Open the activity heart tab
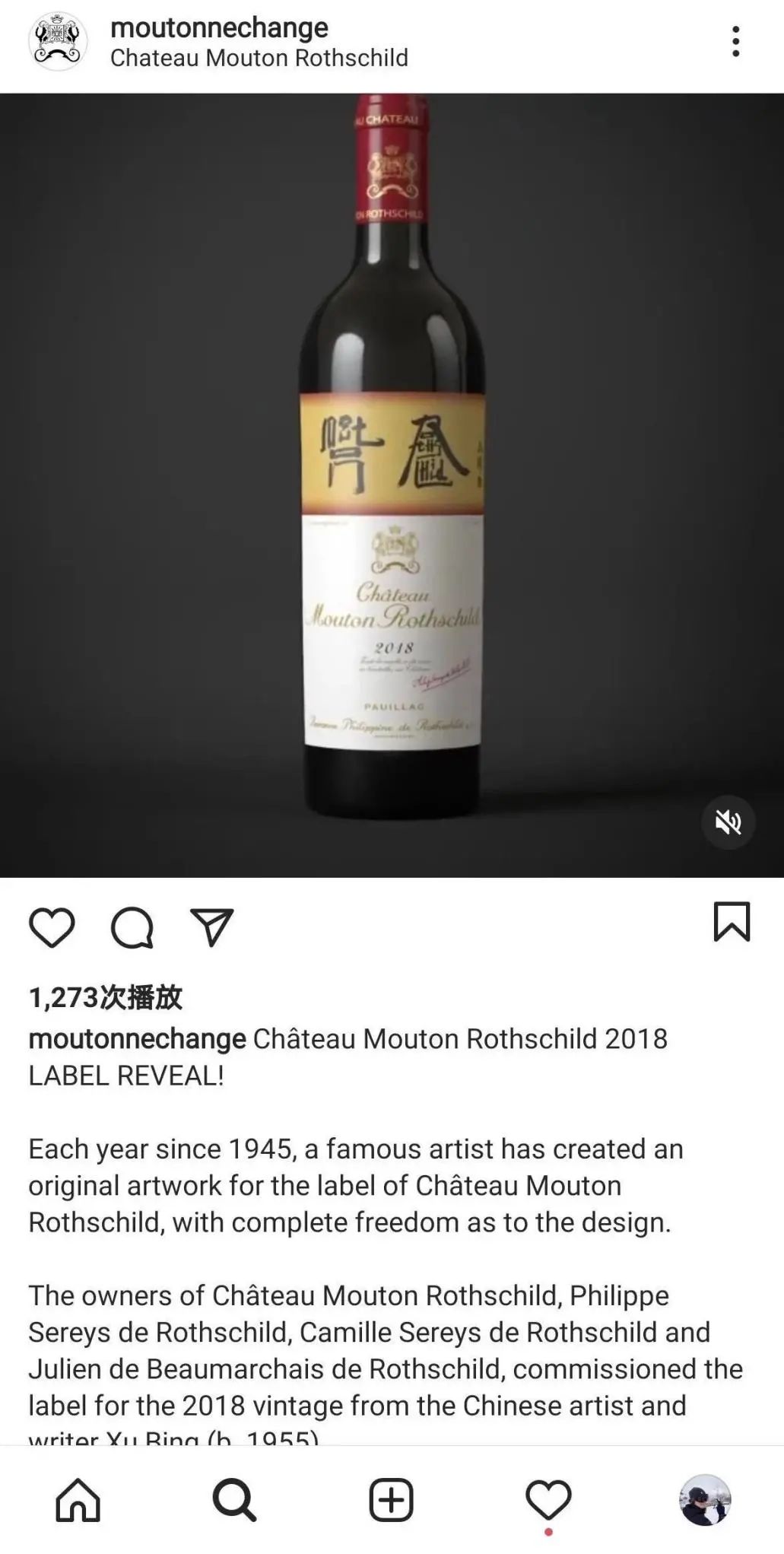 coord(548,1500)
